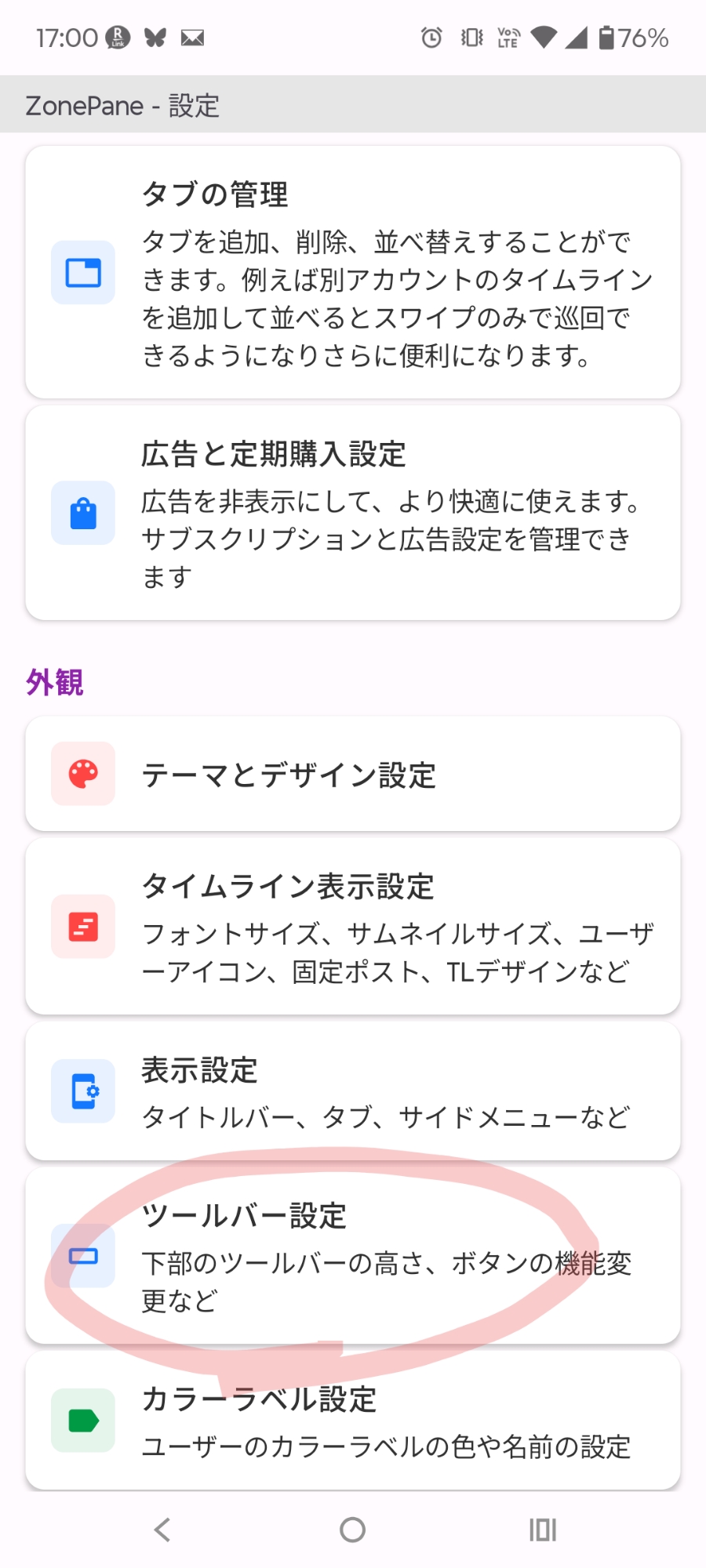The height and width of the screenshot is (1568, 706).
Task: Open 表示設定 for title bar and tabs
Action: point(353,1091)
